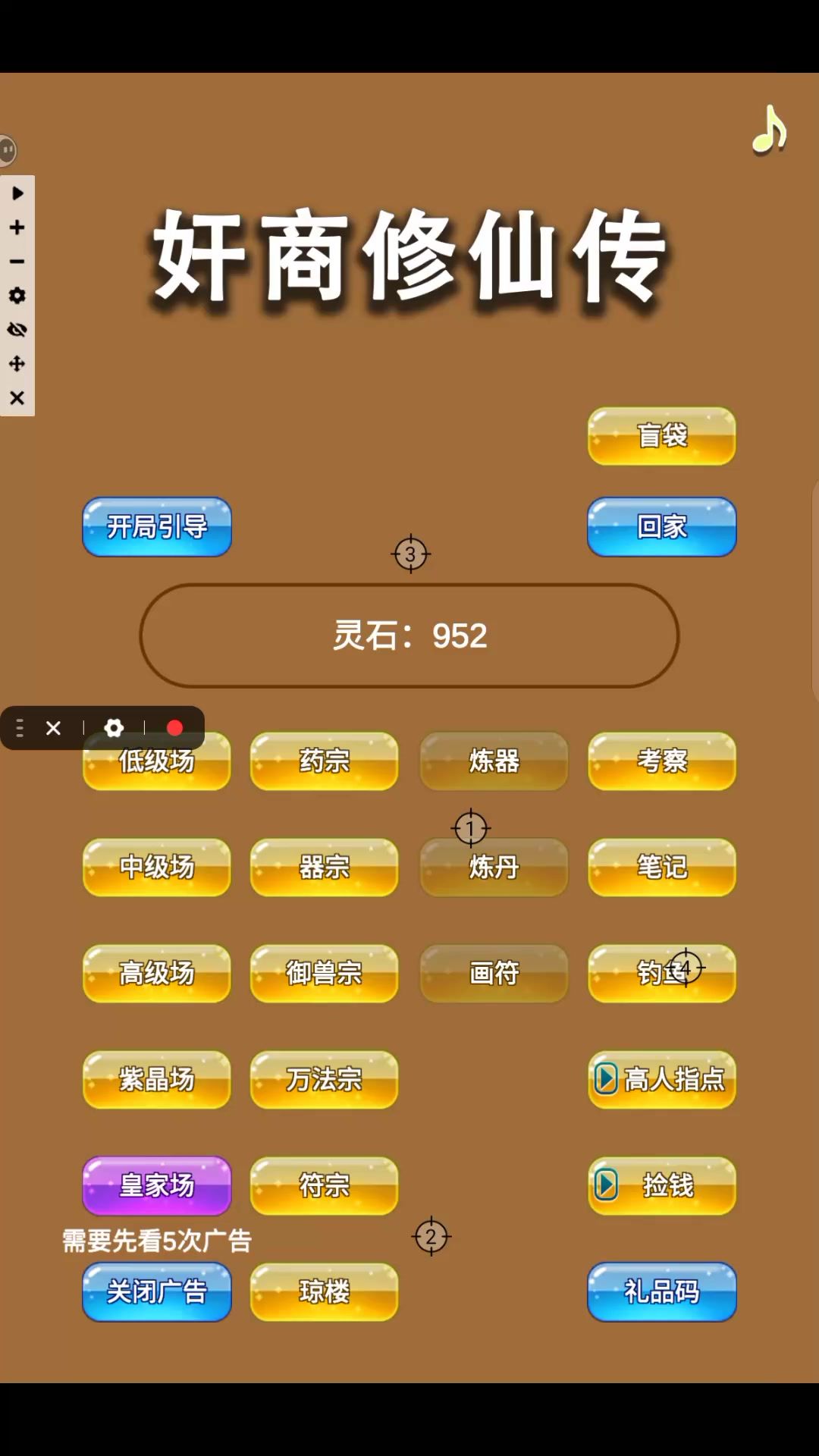This screenshot has width=819, height=1456.
Task: Tap 捡钱 to pick up money
Action: point(661,1185)
